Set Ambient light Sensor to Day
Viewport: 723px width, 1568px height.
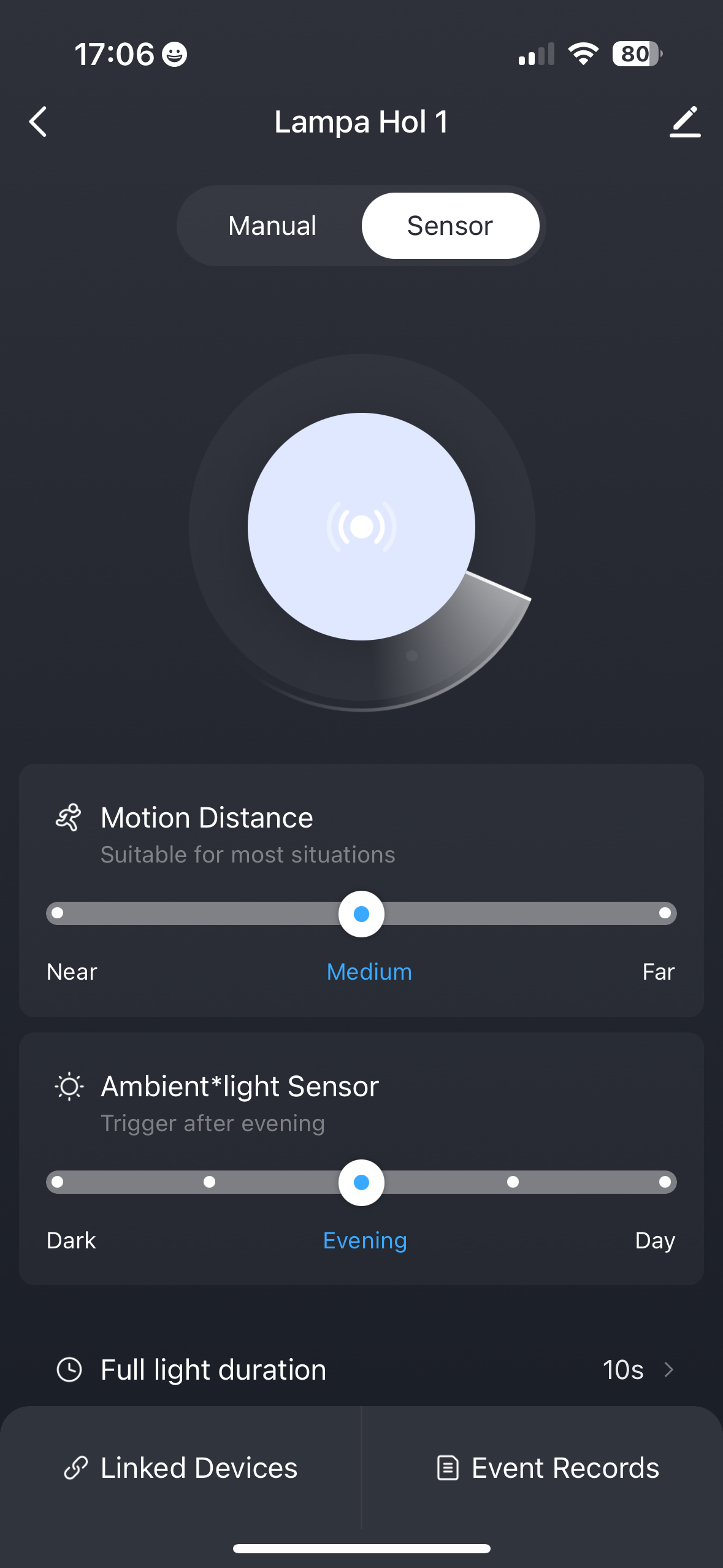click(x=665, y=1182)
